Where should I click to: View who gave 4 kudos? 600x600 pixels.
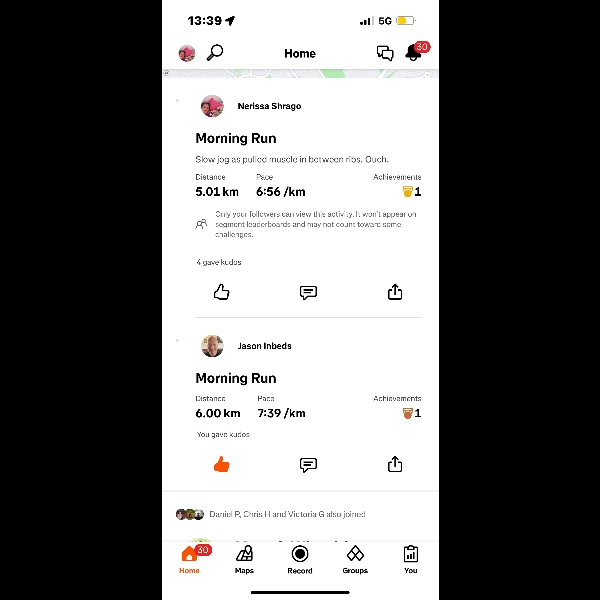[218, 262]
